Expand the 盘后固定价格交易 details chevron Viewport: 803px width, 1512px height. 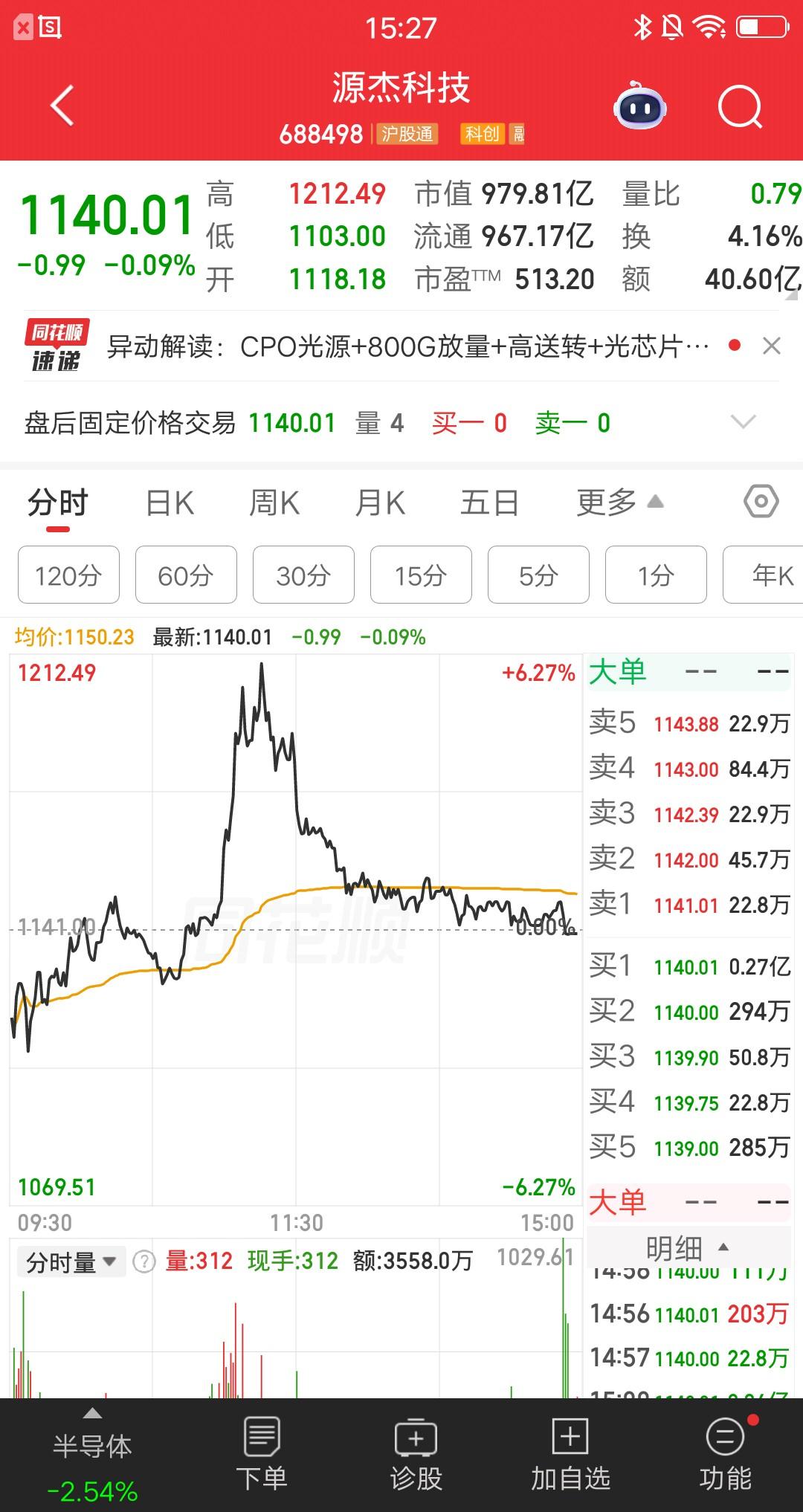tap(743, 422)
